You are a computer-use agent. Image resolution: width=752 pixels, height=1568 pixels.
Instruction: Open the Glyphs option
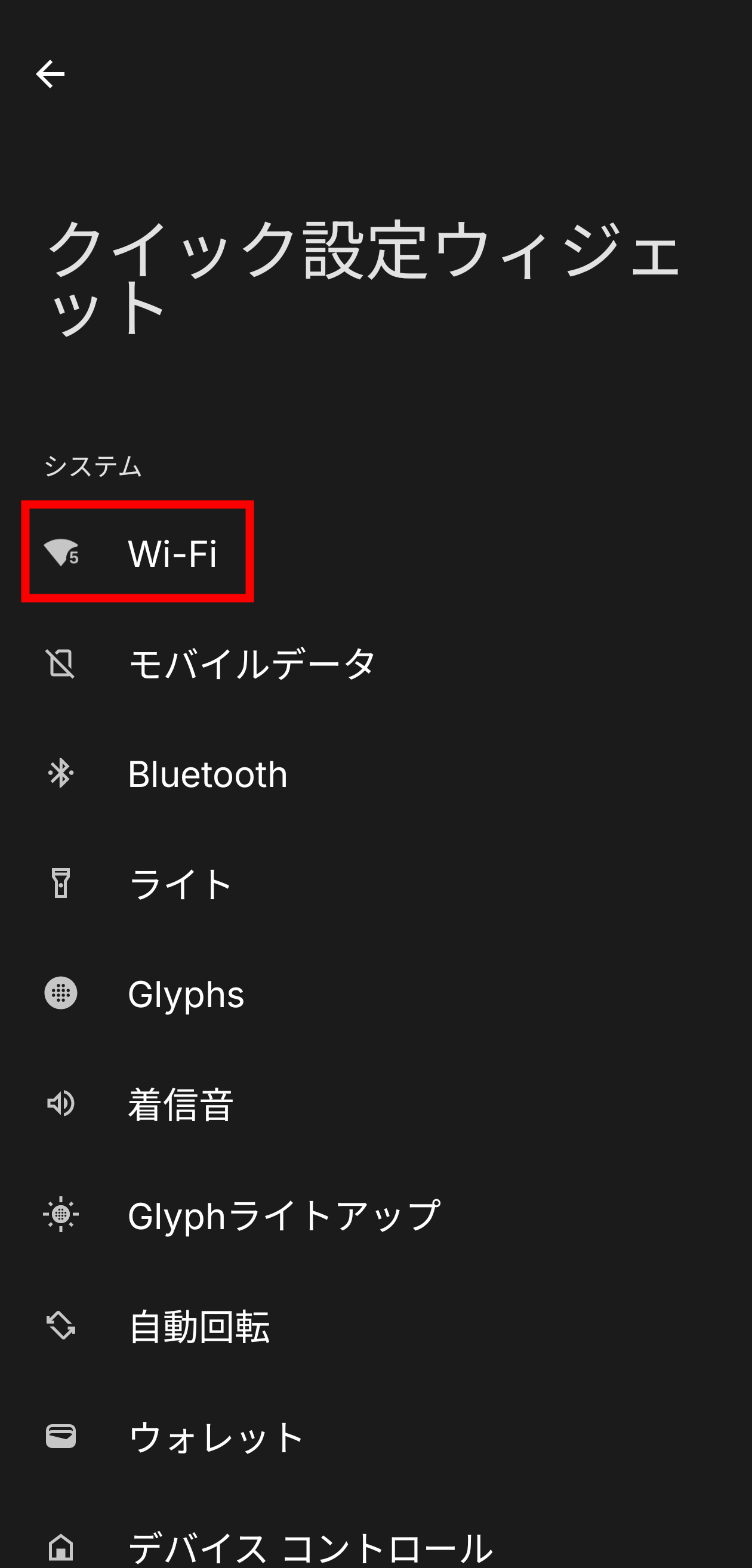pos(186,994)
